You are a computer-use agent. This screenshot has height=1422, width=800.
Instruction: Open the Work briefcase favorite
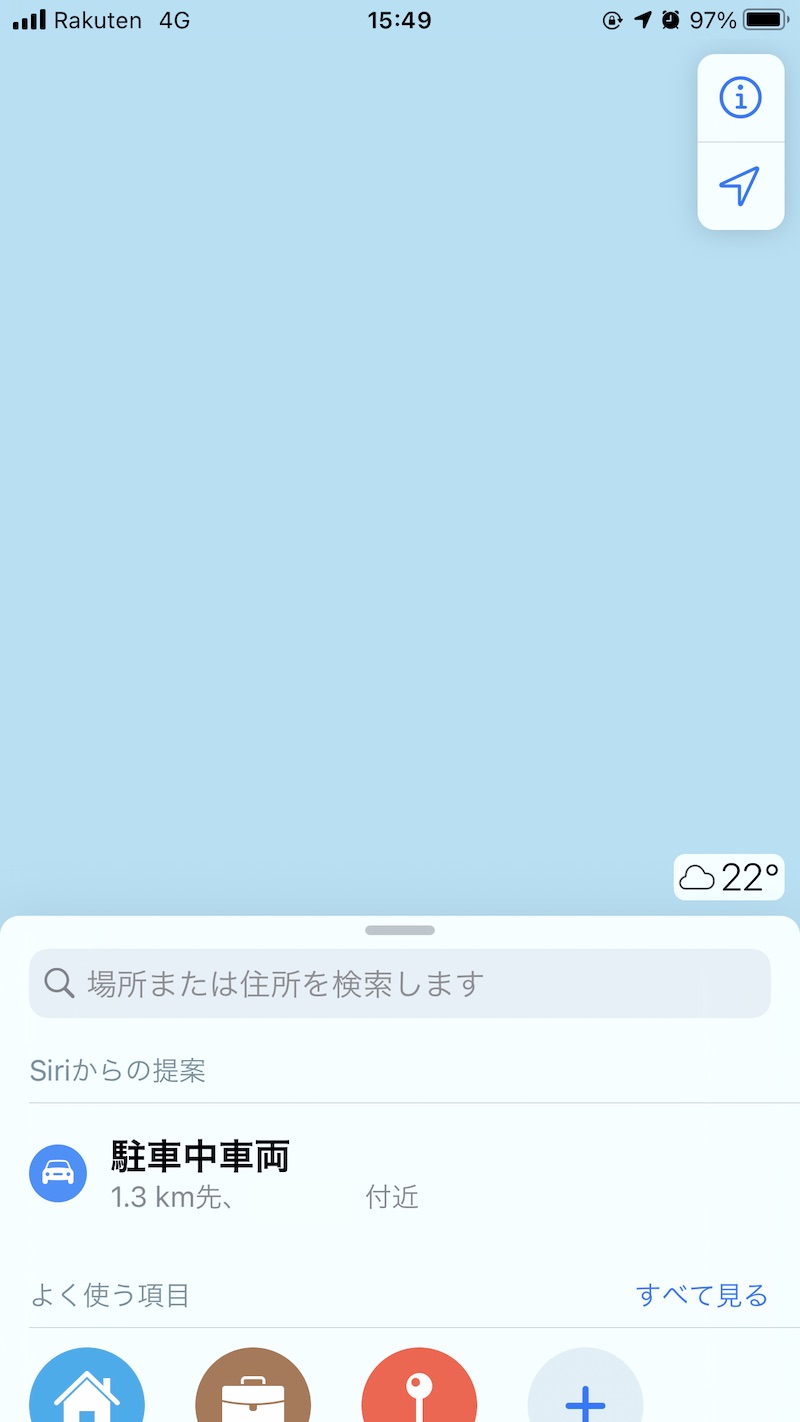coord(253,1385)
